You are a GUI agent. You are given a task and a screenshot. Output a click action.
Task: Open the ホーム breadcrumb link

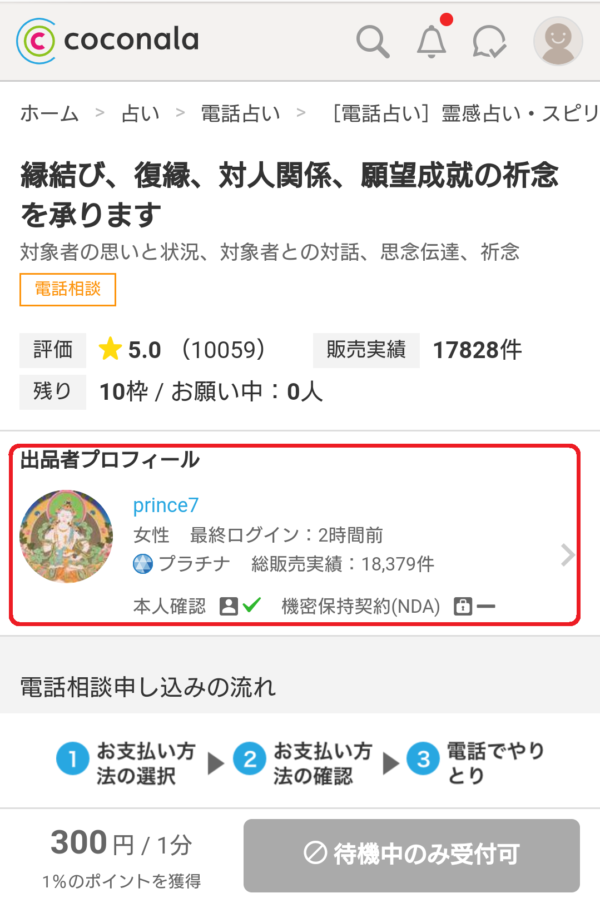49,113
